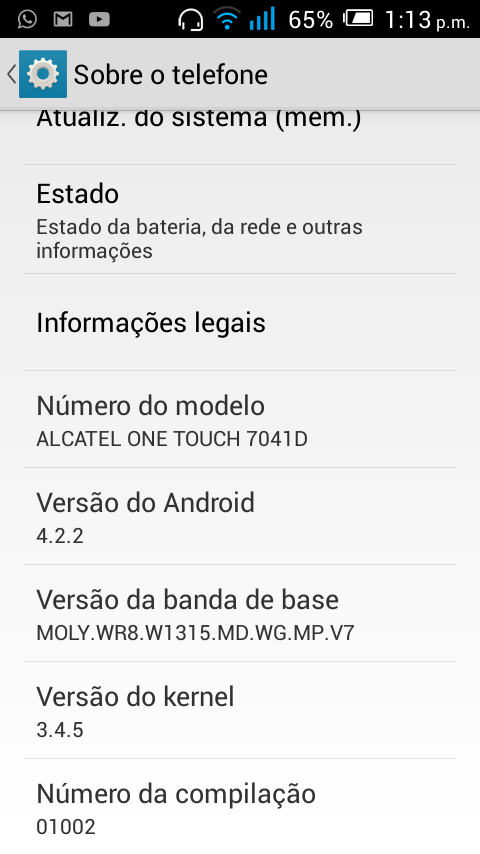480x854 pixels.
Task: Tap the Número do modelo row
Action: click(240, 419)
